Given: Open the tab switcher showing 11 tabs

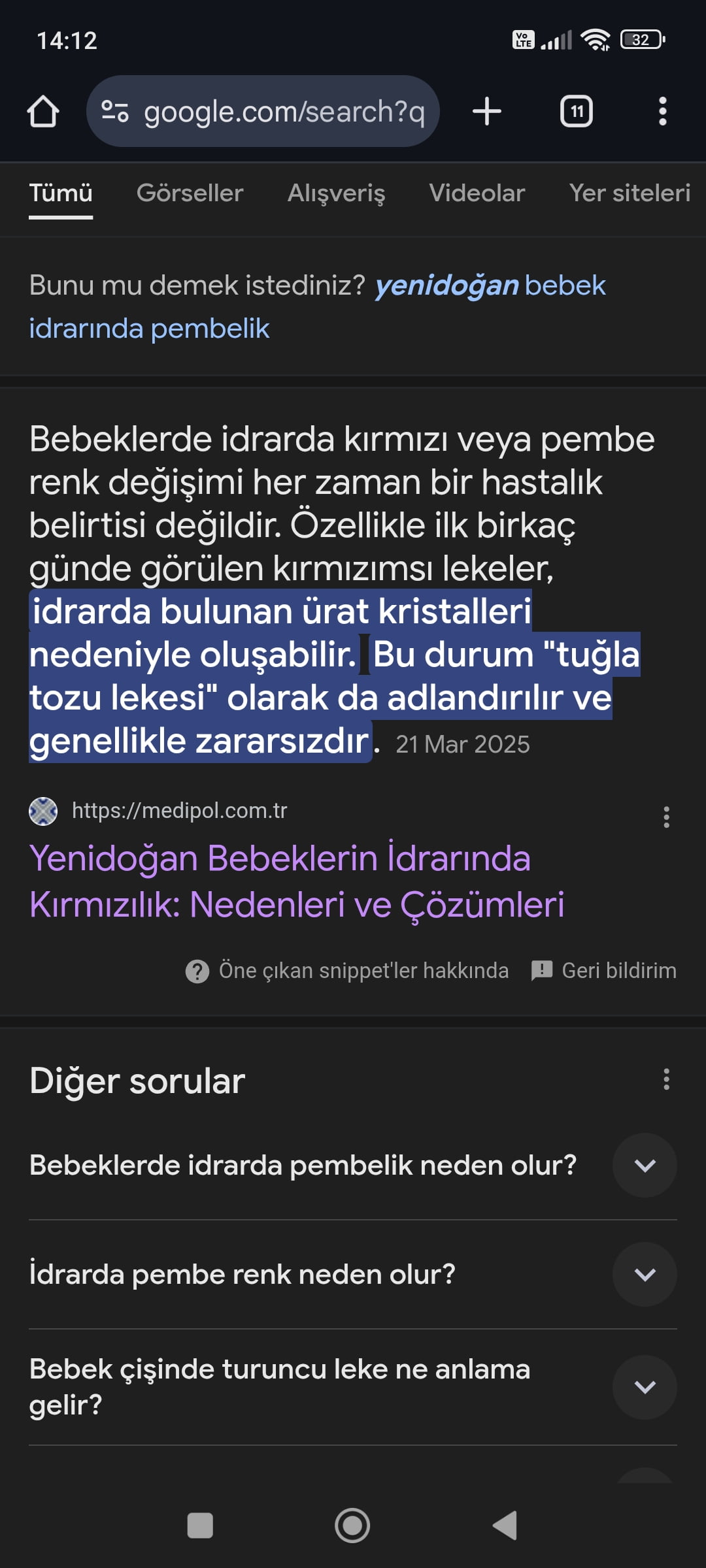Looking at the screenshot, I should pyautogui.click(x=577, y=111).
